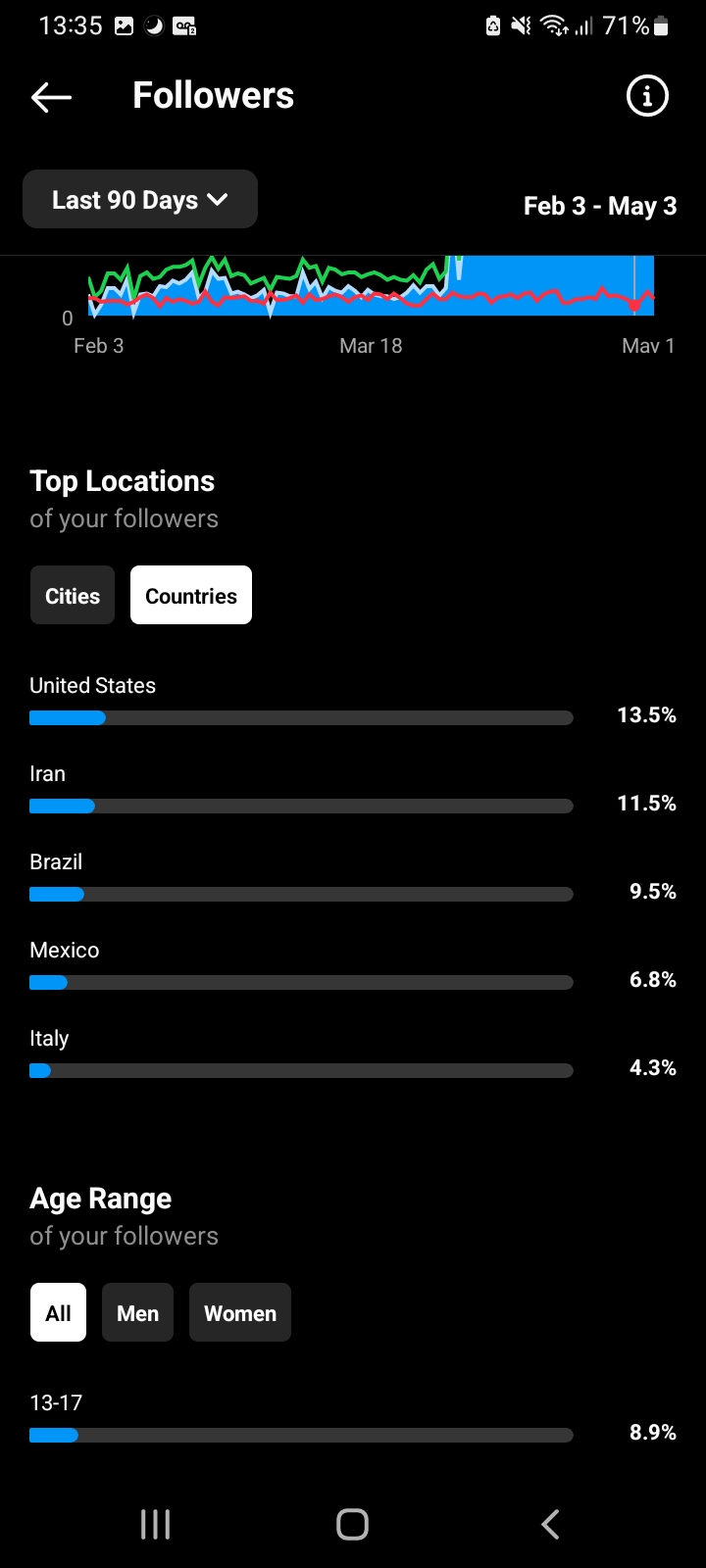
Task: Open the followers info icon
Action: point(647,96)
